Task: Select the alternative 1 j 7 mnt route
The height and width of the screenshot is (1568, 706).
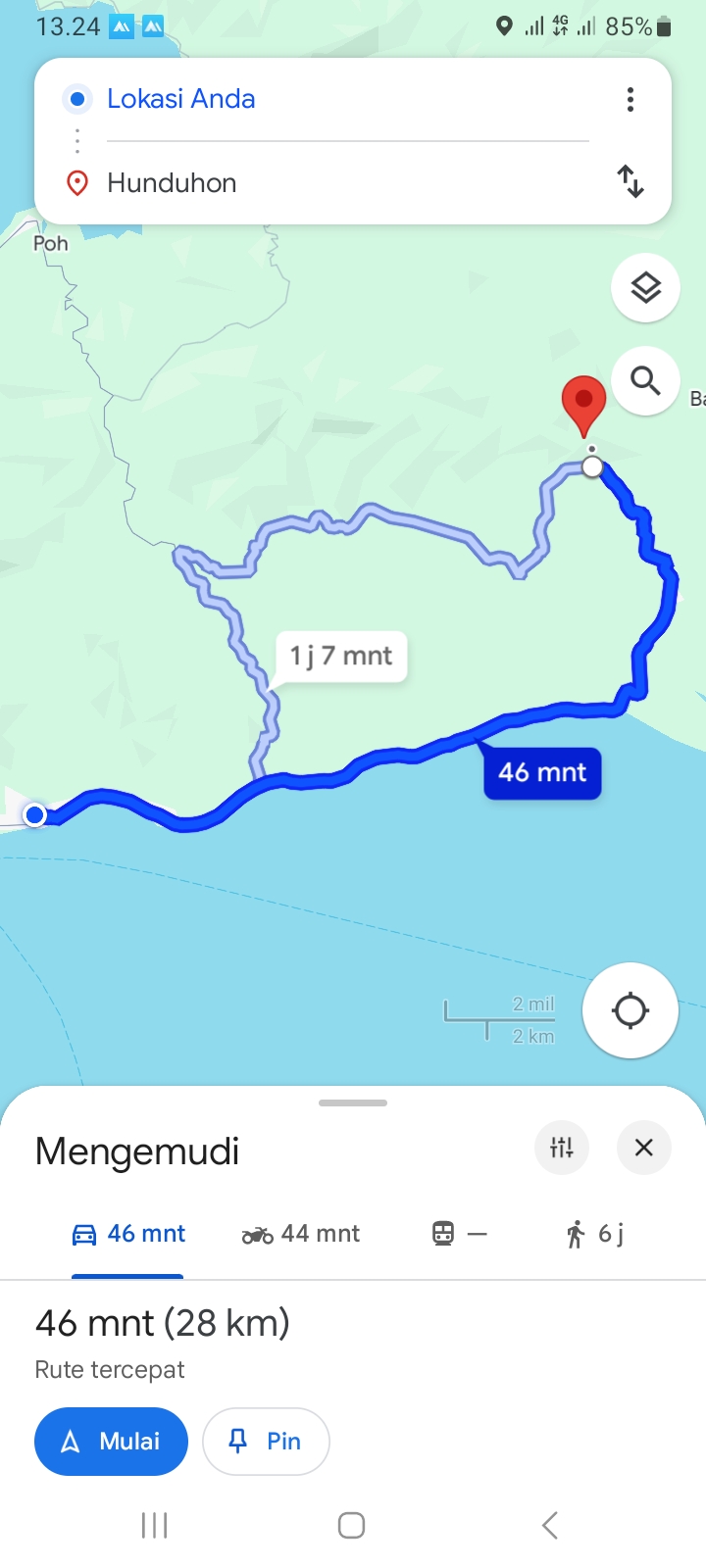Action: (x=340, y=656)
